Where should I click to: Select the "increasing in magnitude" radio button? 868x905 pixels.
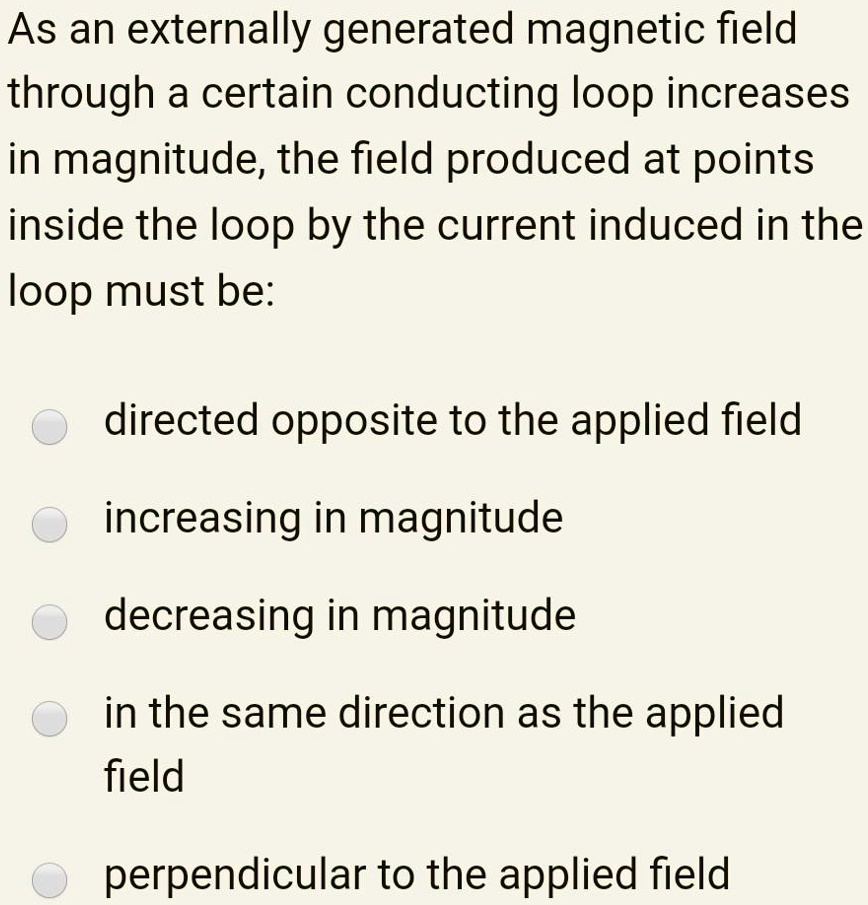48,524
